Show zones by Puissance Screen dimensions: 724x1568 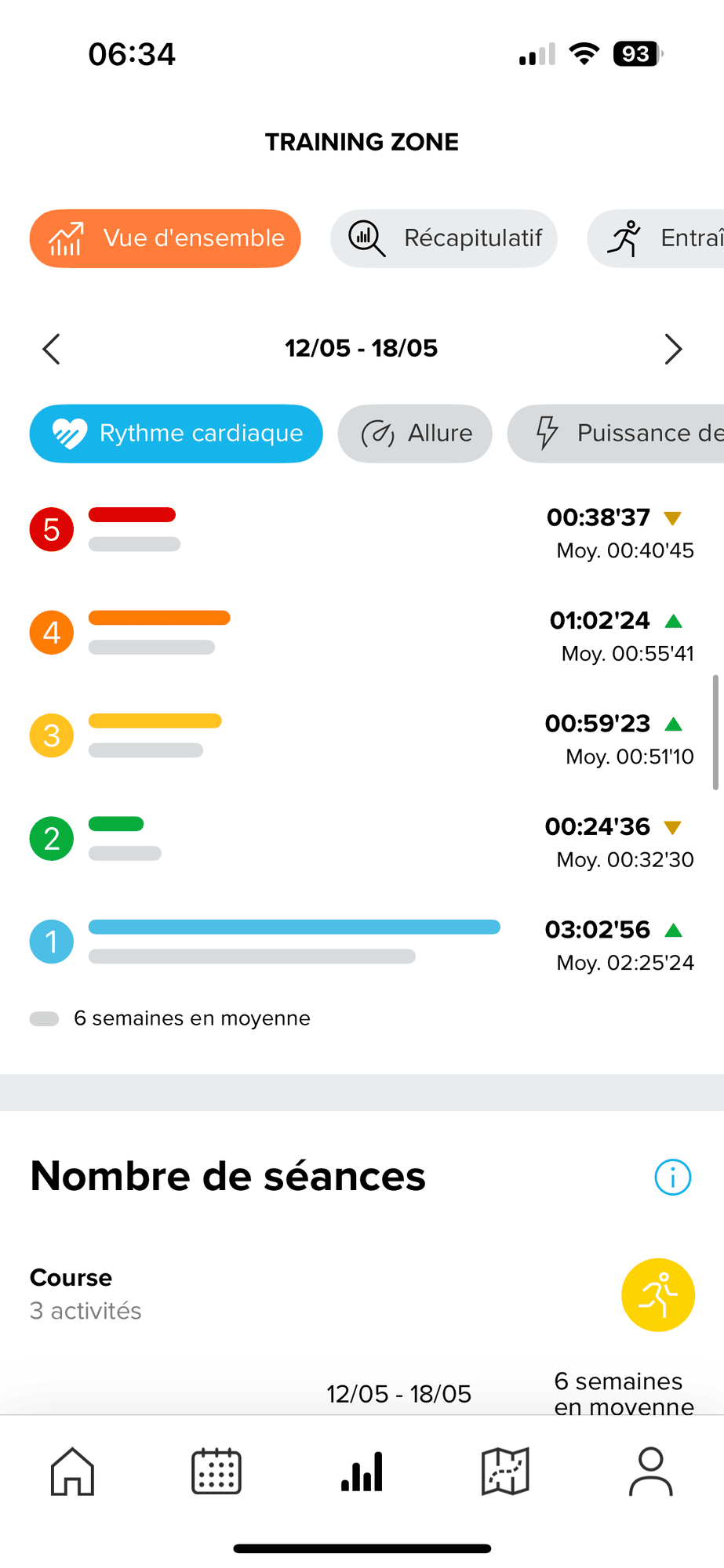(x=616, y=434)
